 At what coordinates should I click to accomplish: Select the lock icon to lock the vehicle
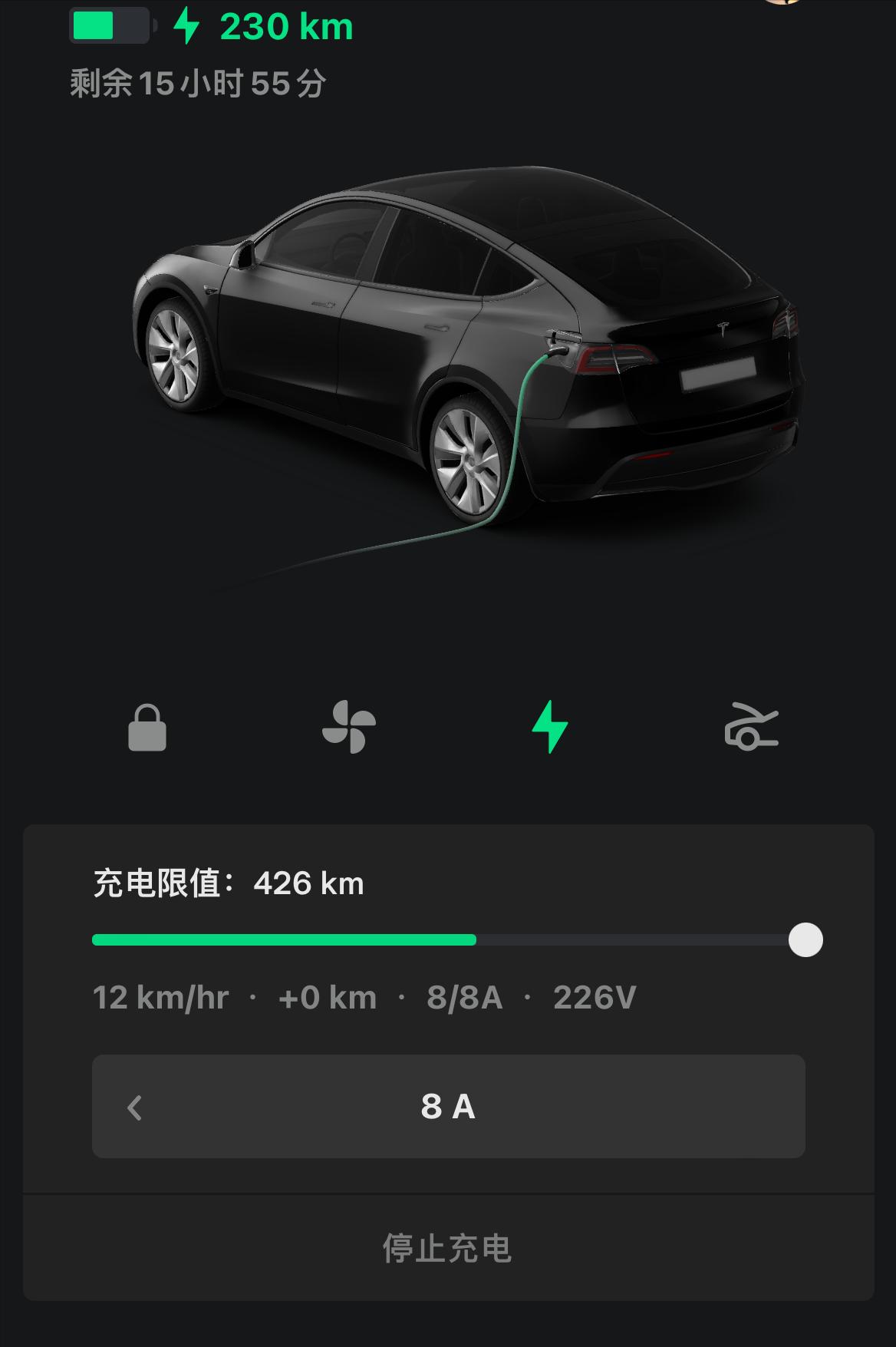148,729
